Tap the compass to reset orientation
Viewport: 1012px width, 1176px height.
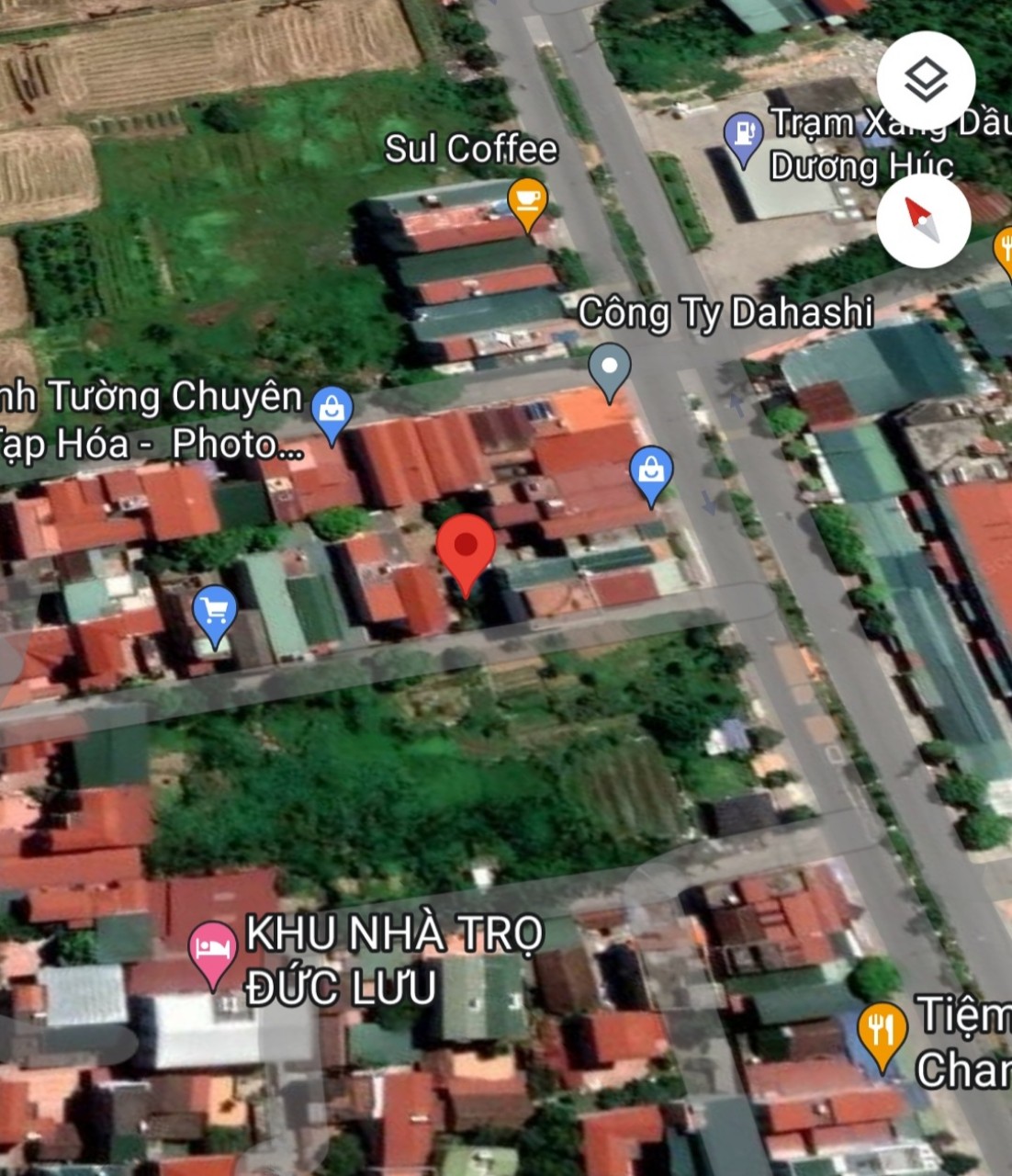[923, 220]
